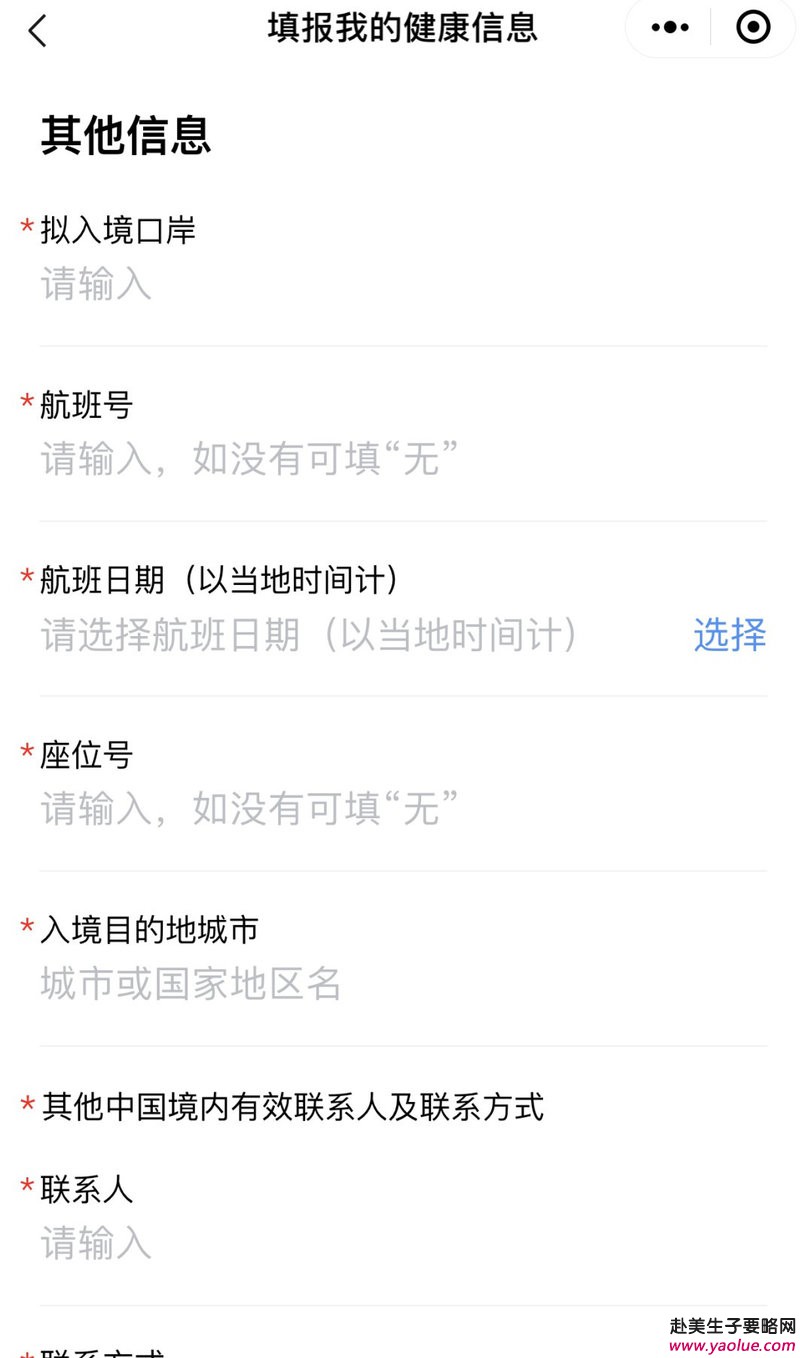Go back using the top-left arrow

coord(37,30)
